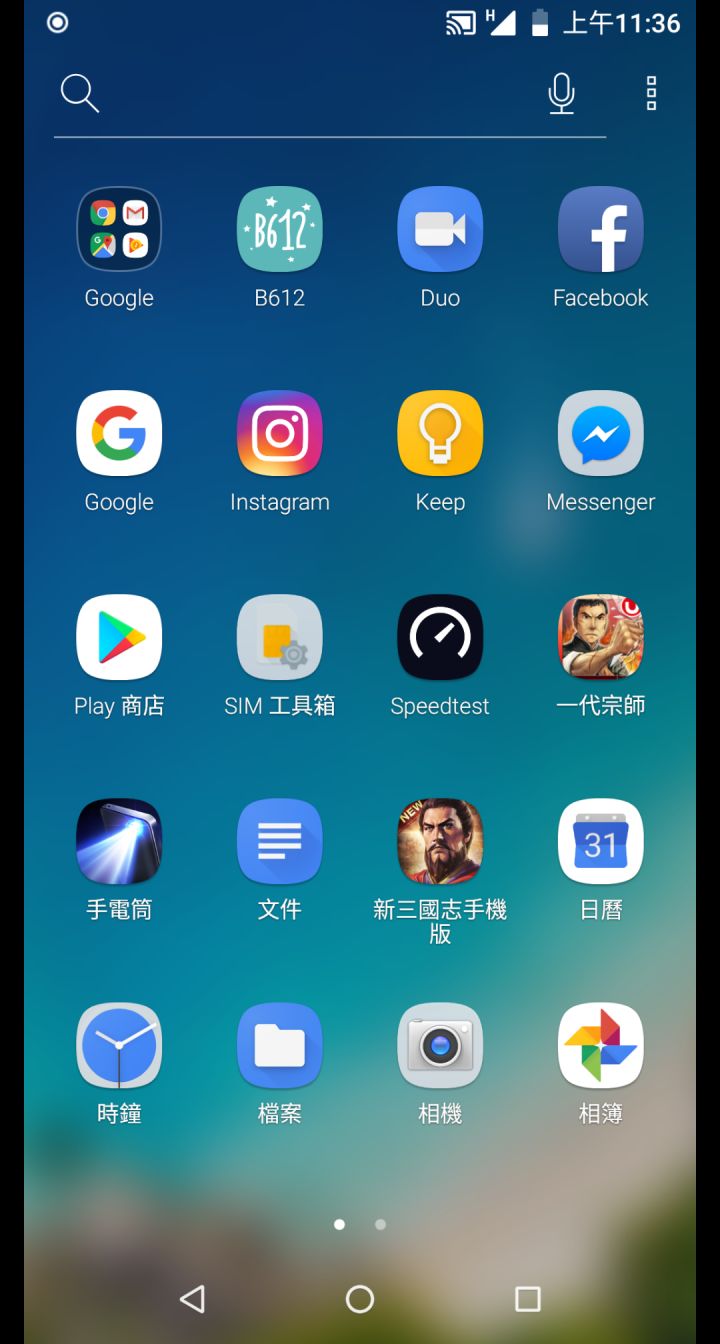Open the Google apps folder
The image size is (720, 1344).
(119, 229)
